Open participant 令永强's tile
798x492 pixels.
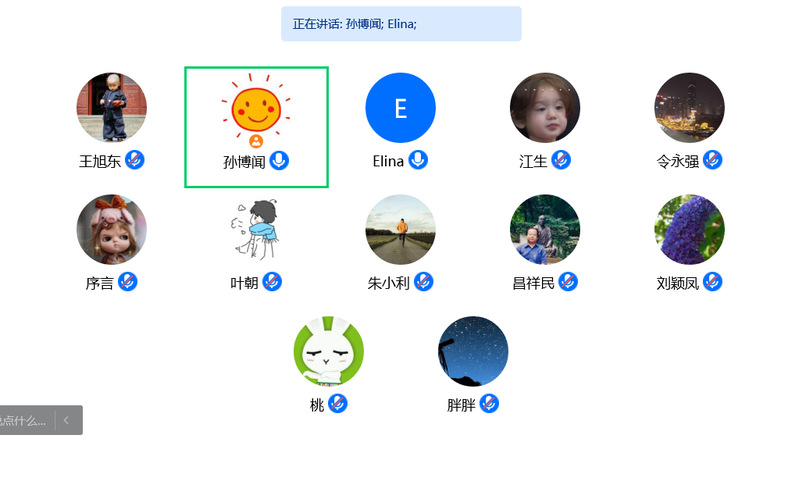point(689,108)
